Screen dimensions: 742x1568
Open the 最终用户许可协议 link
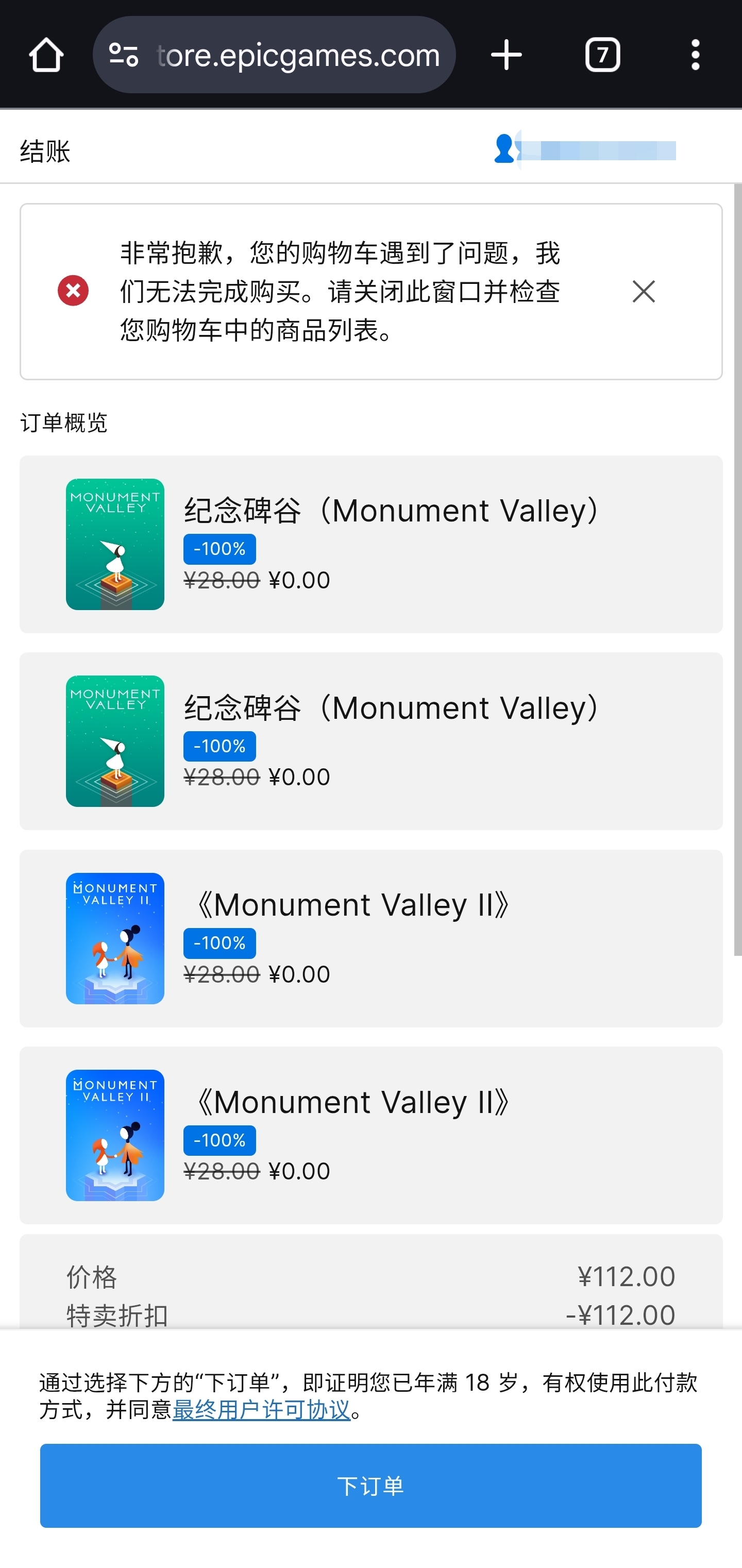(263, 1411)
